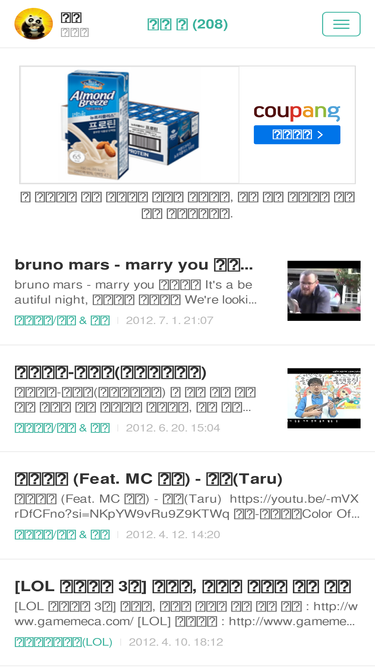Open the ukulele player video thumbnail
The height and width of the screenshot is (667, 375).
324,398
